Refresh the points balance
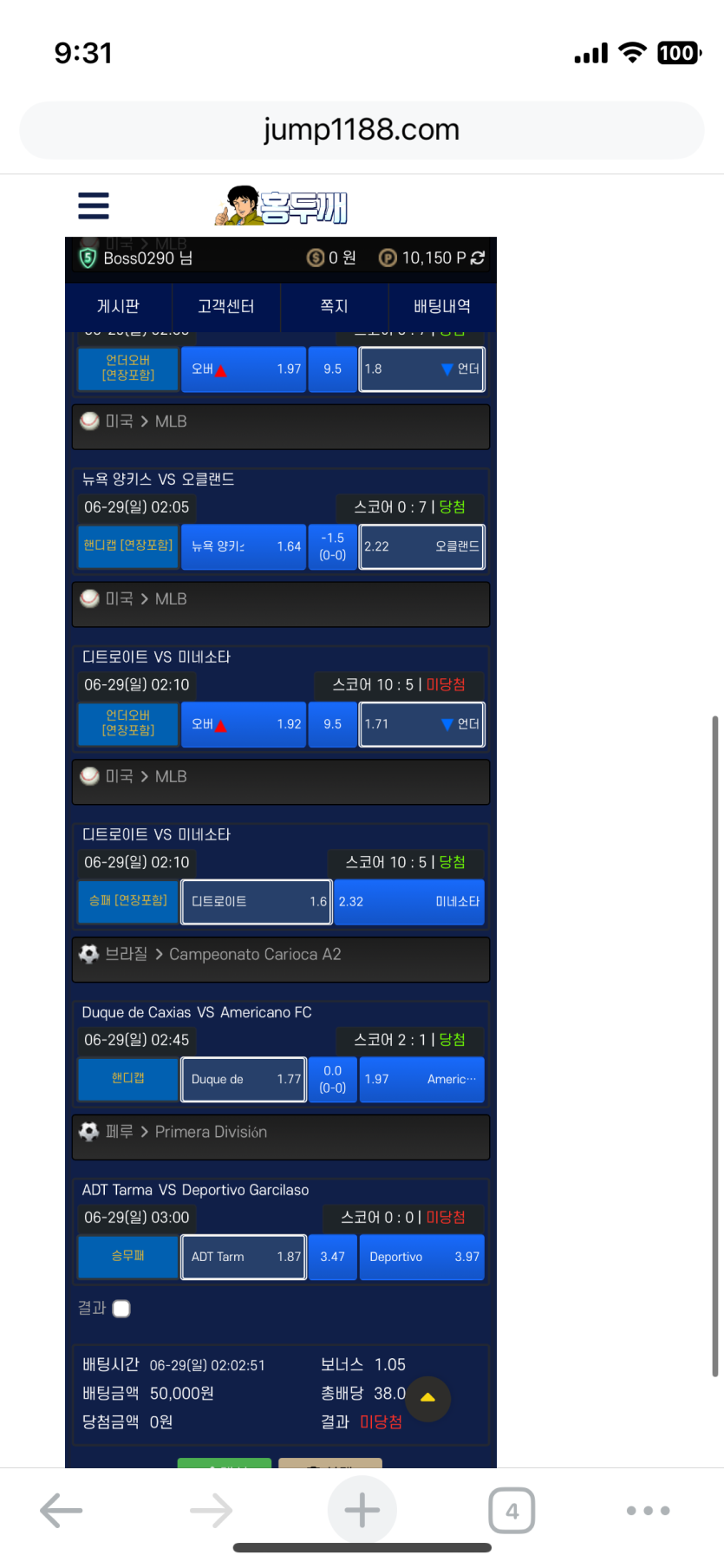Screen dimensions: 724x1568 pyautogui.click(x=478, y=258)
